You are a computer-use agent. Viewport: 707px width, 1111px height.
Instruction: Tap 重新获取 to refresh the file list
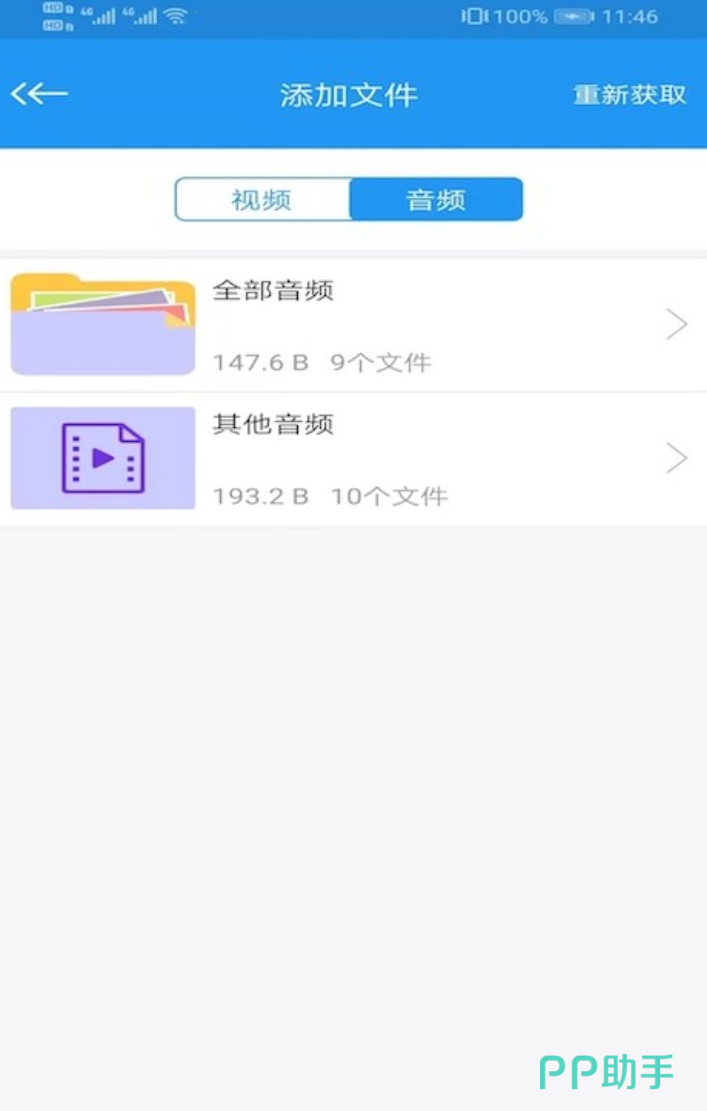pos(629,95)
